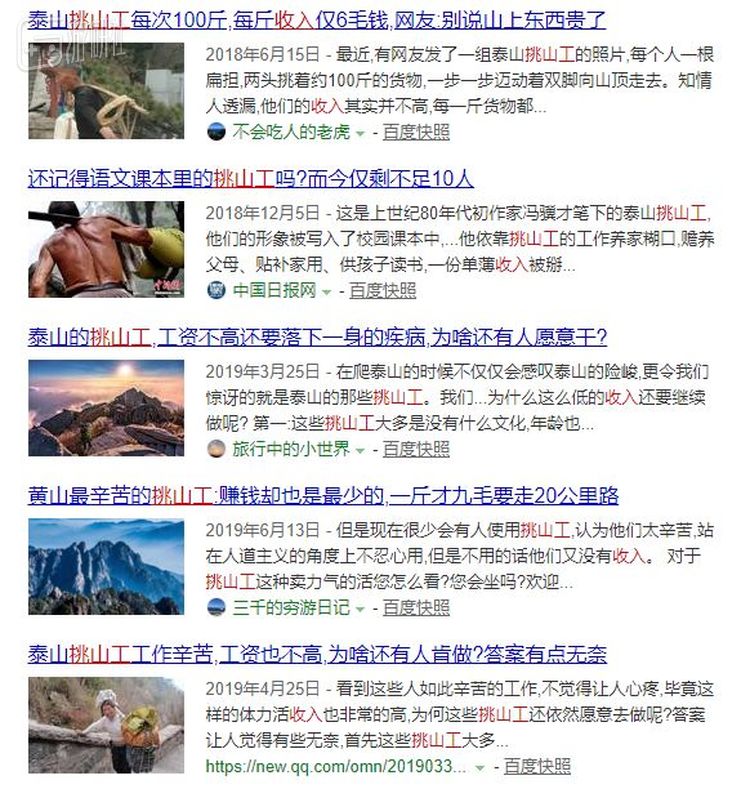Open the result about 泰山挑山工每次100斤

(x=317, y=20)
